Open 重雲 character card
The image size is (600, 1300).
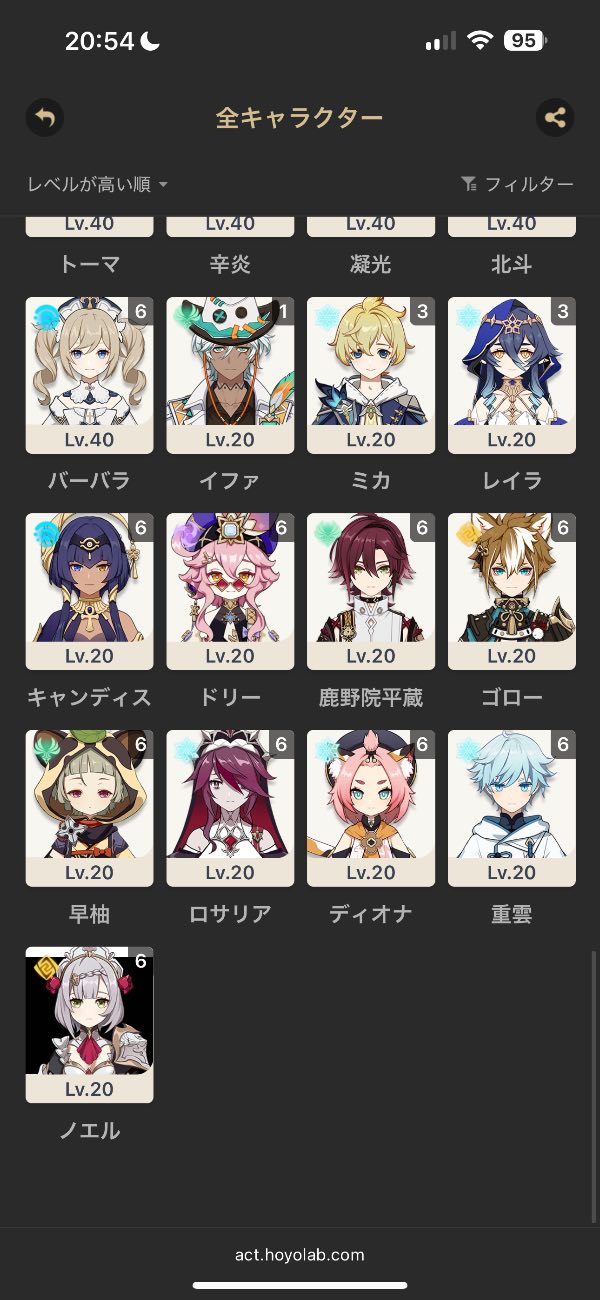coord(512,808)
